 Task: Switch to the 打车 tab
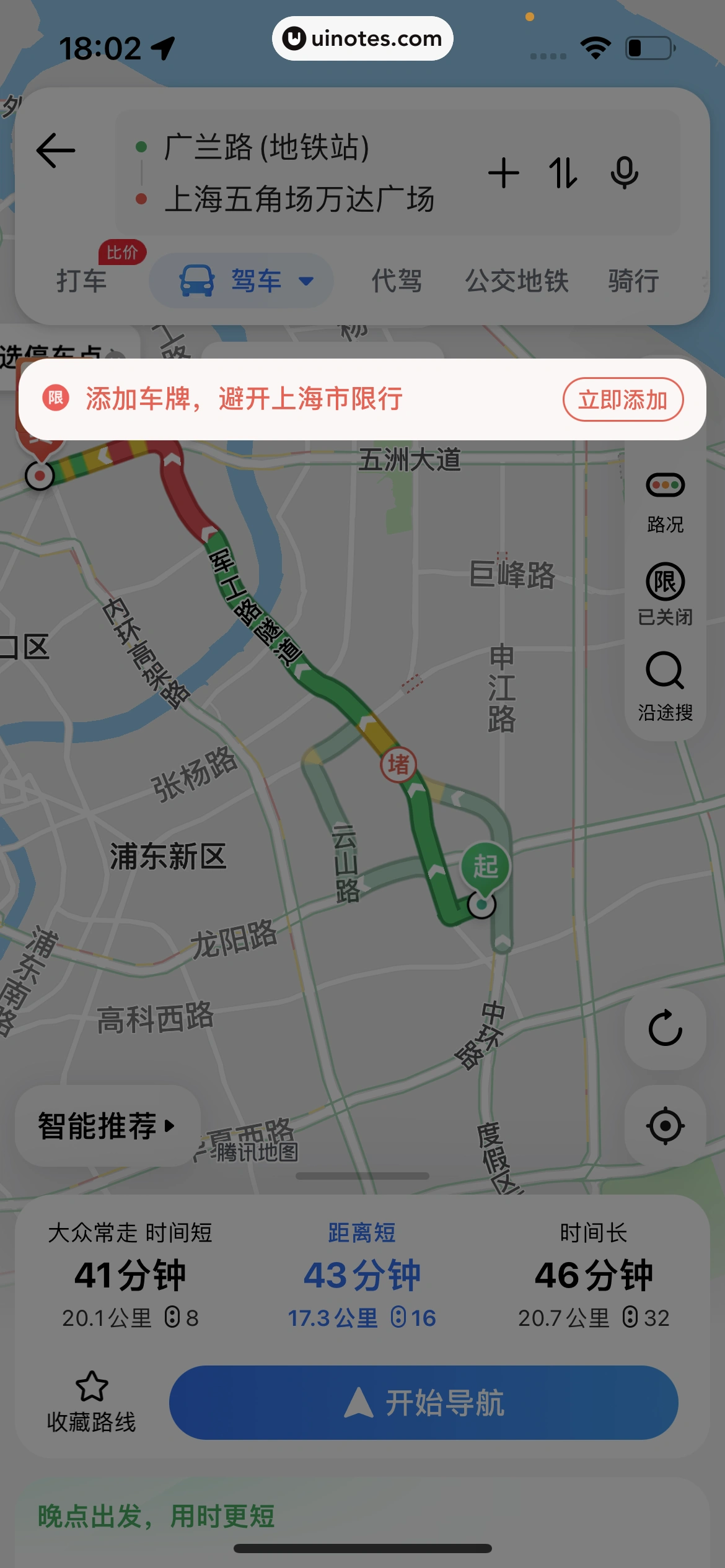tap(82, 281)
